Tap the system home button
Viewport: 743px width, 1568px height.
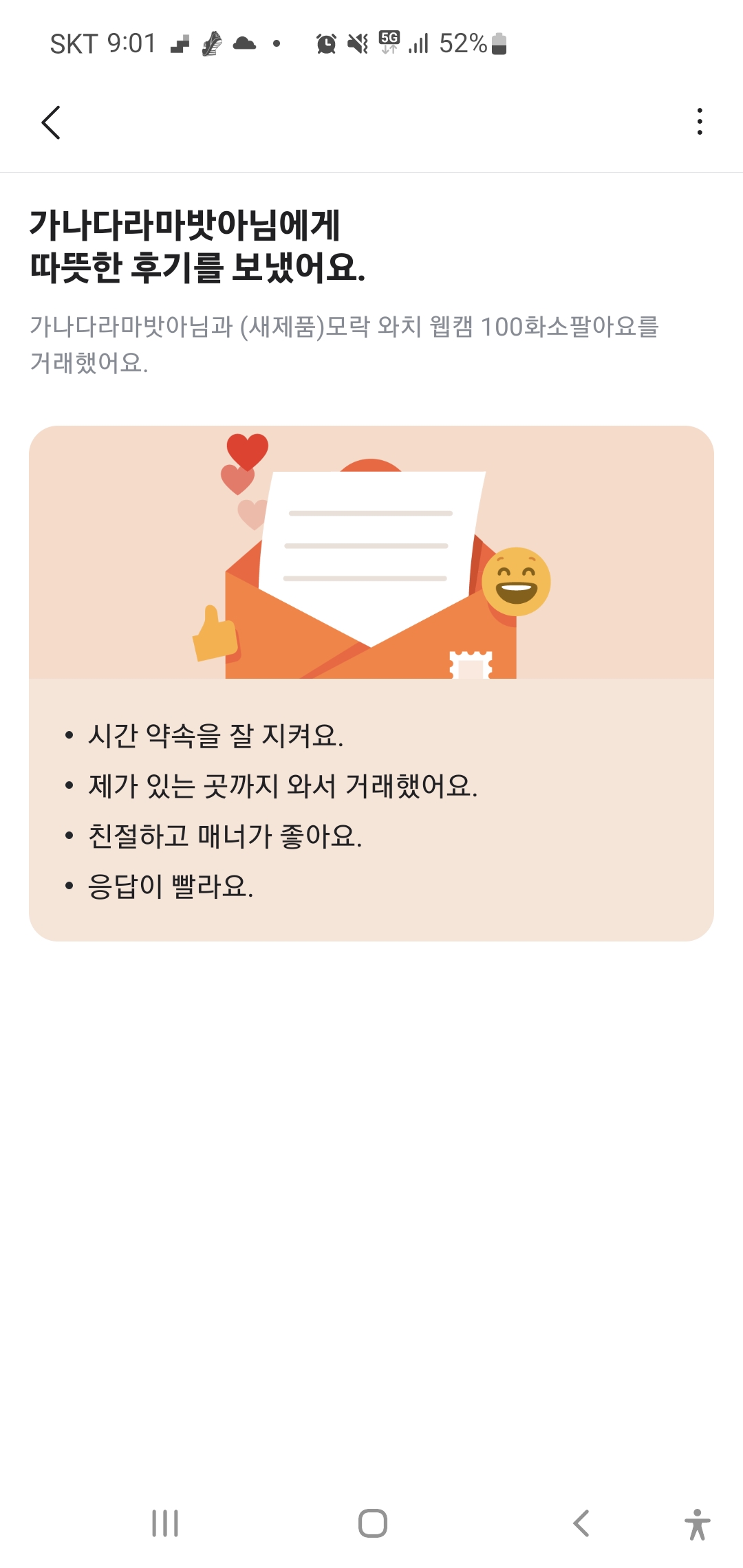coord(372,1523)
